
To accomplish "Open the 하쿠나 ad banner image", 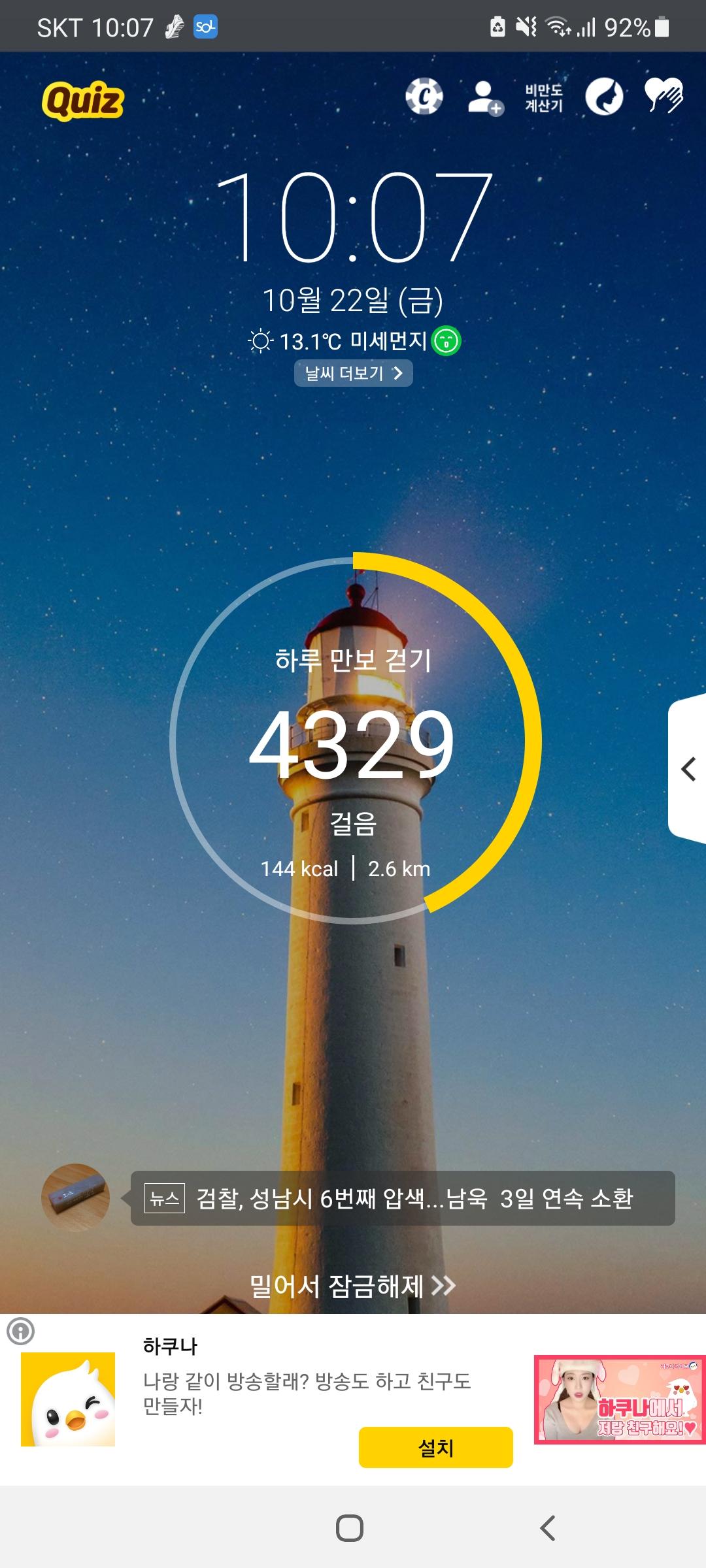I will coord(618,1399).
